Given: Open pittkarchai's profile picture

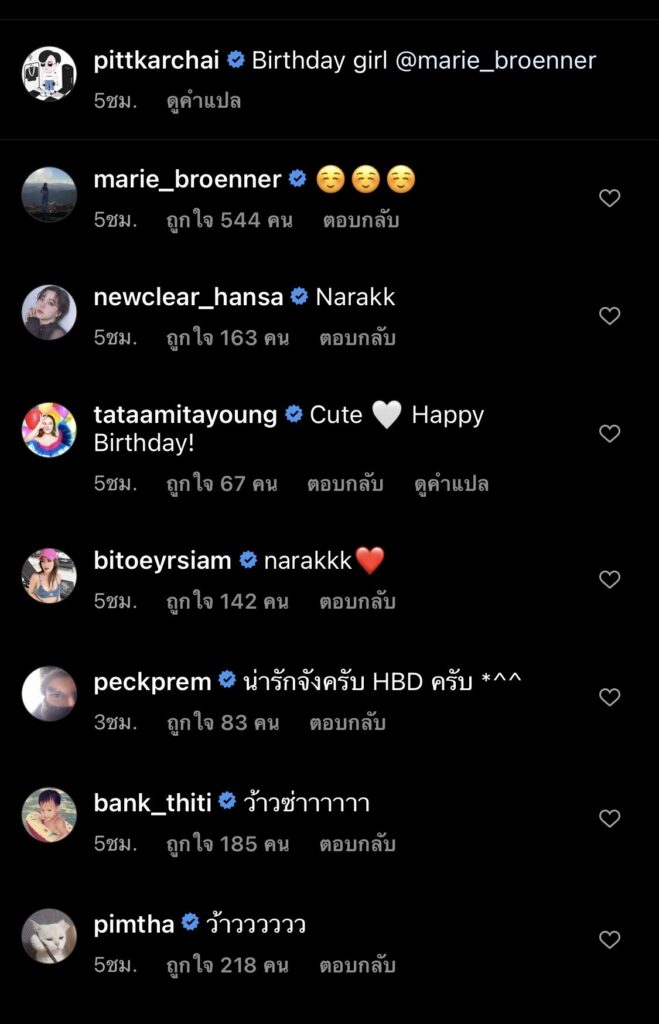Looking at the screenshot, I should [49, 73].
